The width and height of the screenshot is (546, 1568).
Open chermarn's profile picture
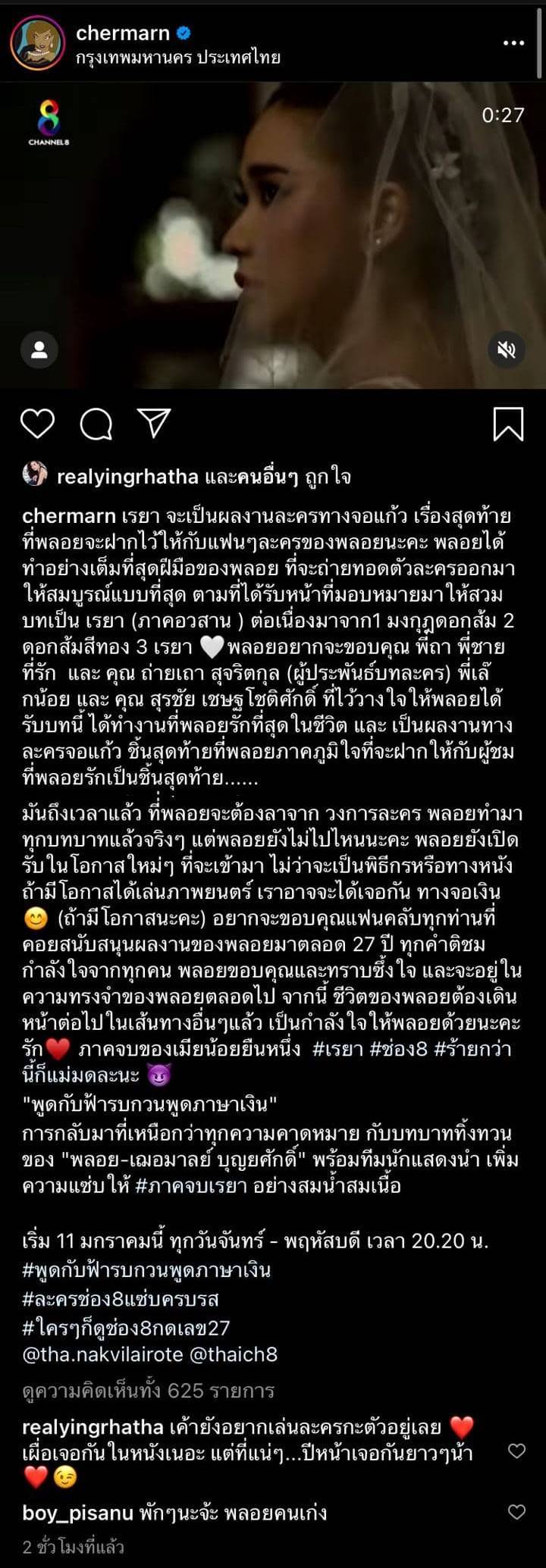(x=37, y=43)
